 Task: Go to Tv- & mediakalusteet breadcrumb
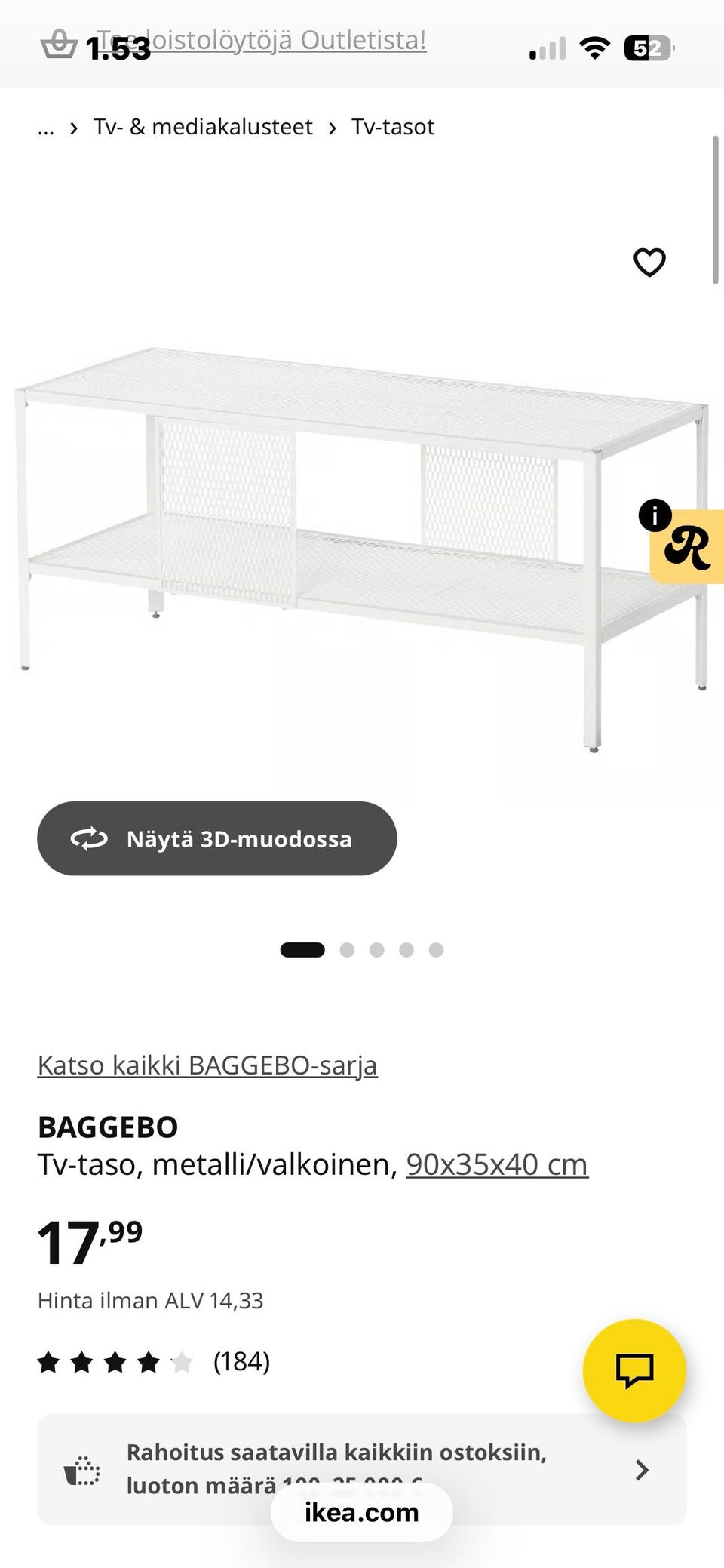click(203, 127)
